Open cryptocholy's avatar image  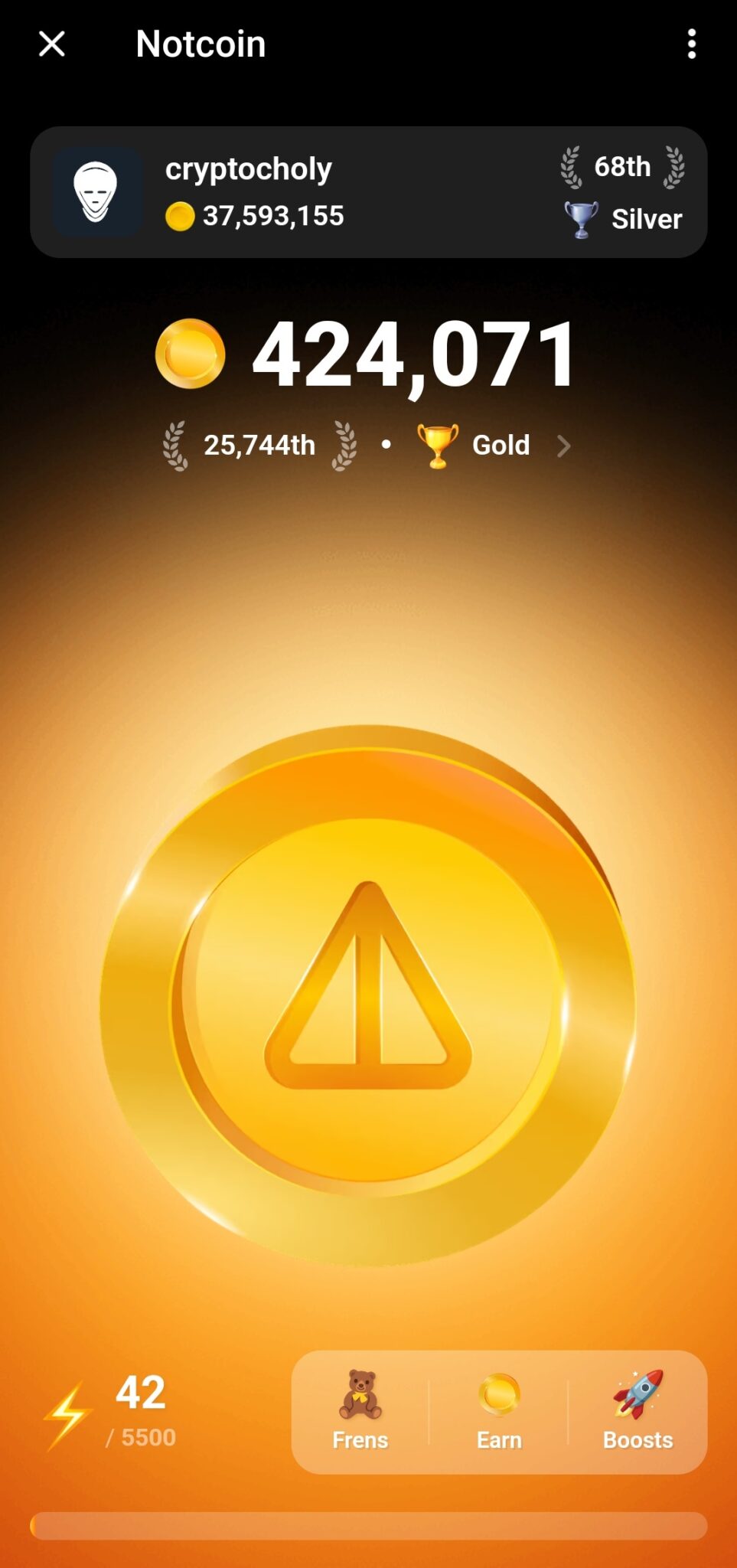point(98,191)
